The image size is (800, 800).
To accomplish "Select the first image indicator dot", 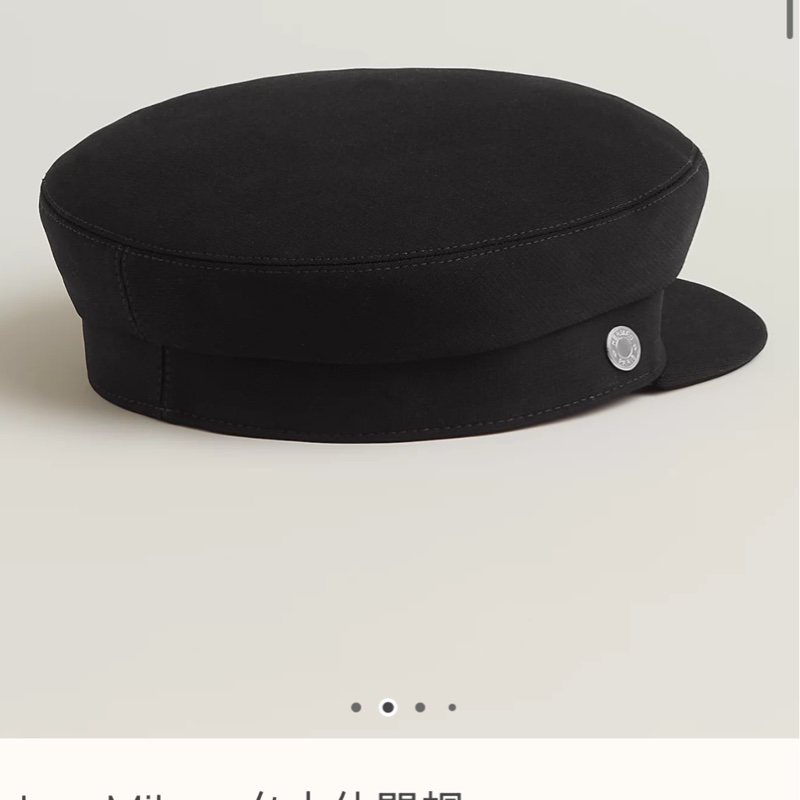I will tap(356, 707).
